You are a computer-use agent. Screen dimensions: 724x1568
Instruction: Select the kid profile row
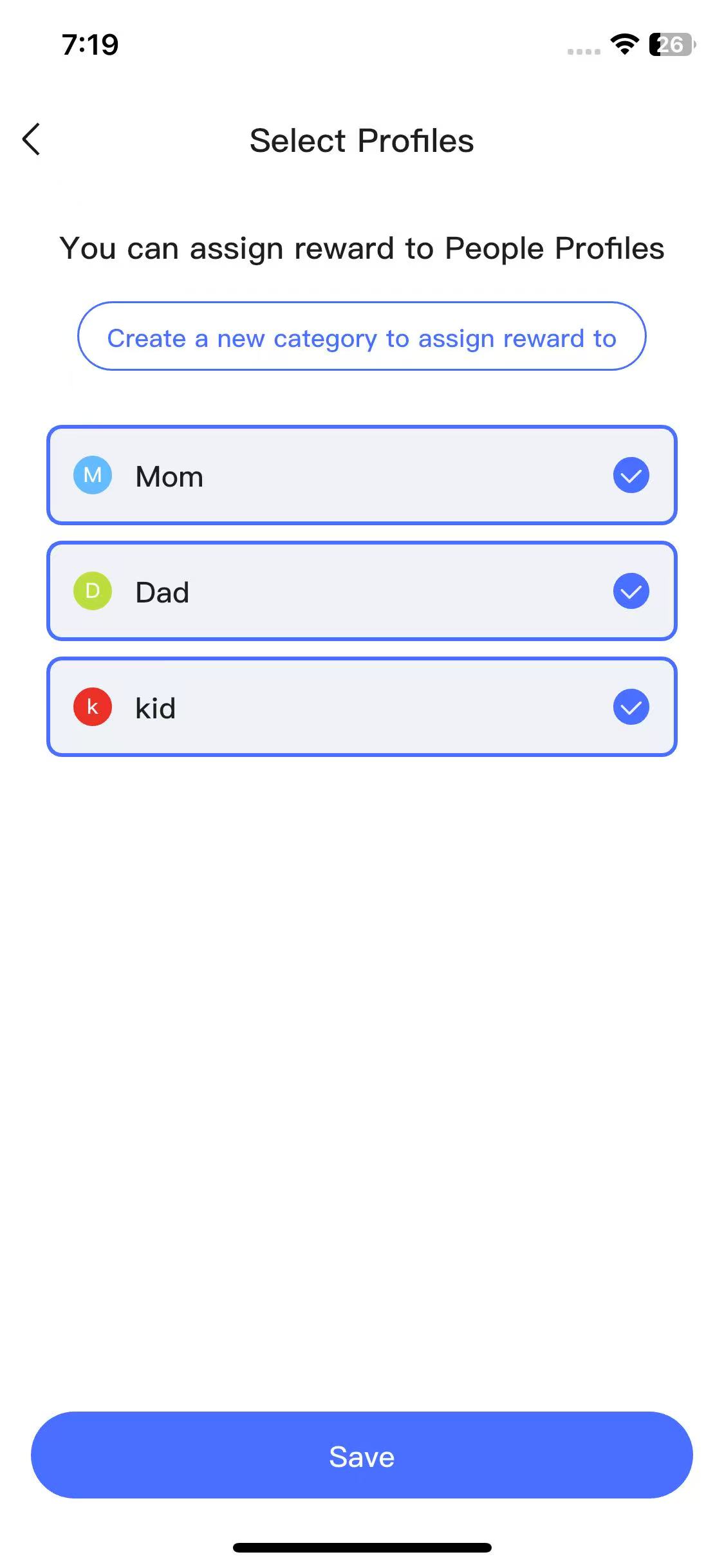362,707
